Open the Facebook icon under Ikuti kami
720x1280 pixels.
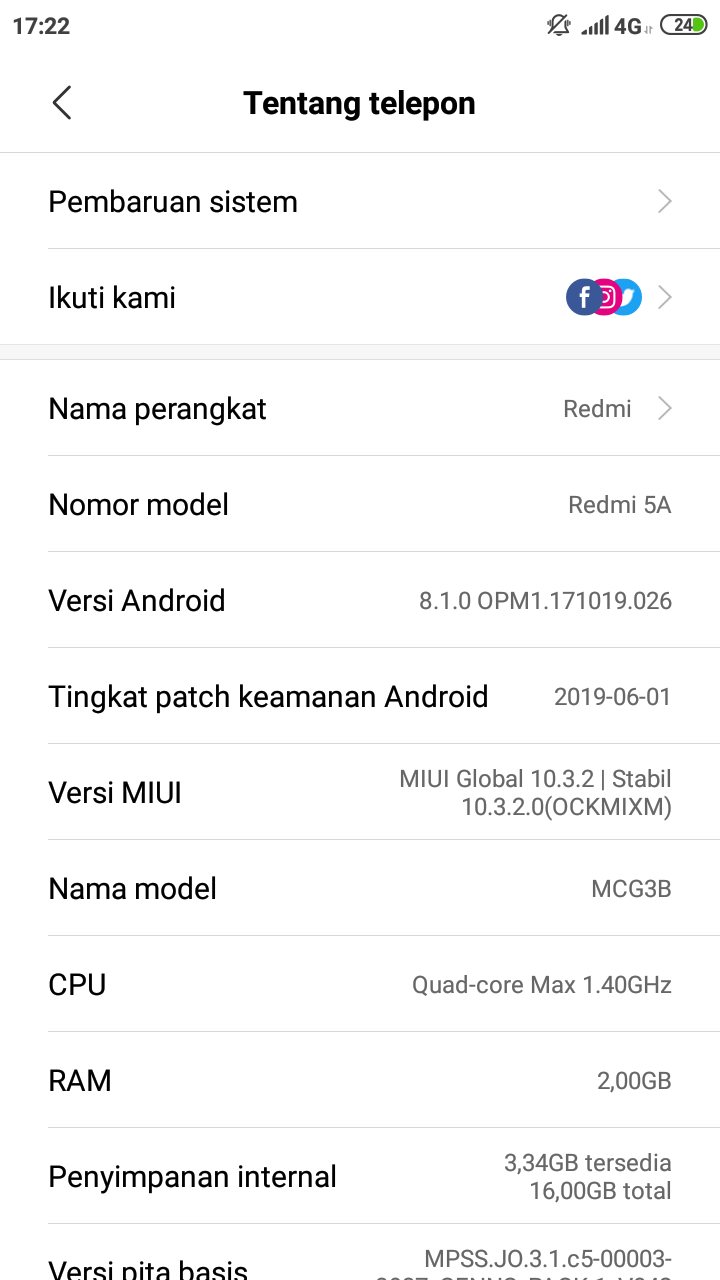pyautogui.click(x=583, y=297)
